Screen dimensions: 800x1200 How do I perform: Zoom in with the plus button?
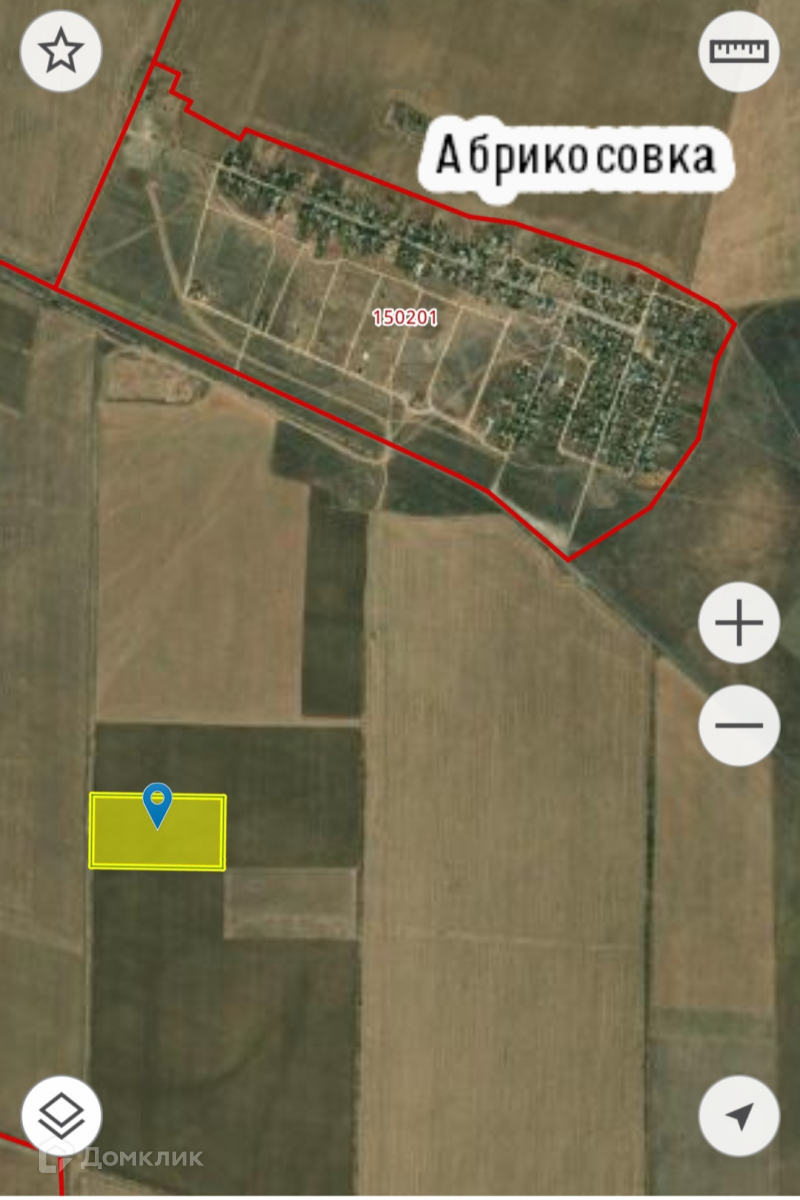739,623
